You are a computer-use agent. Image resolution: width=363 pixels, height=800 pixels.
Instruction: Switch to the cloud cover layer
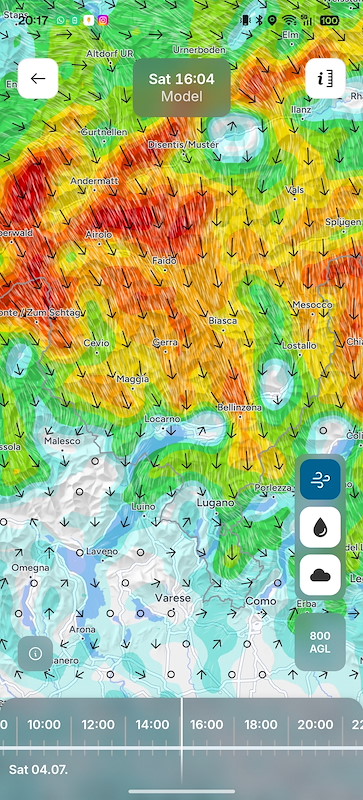(x=320, y=575)
